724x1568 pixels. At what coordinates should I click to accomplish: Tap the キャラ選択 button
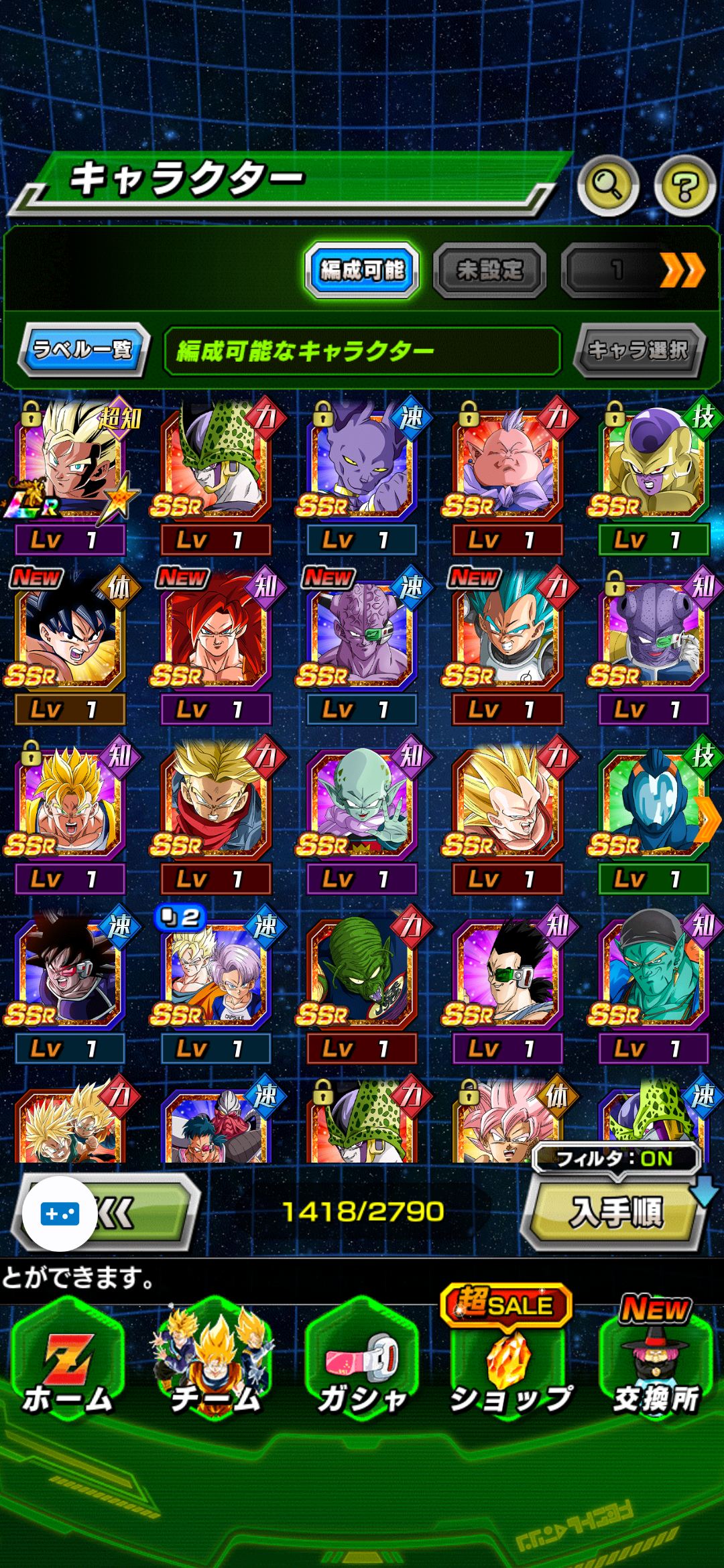coord(638,349)
